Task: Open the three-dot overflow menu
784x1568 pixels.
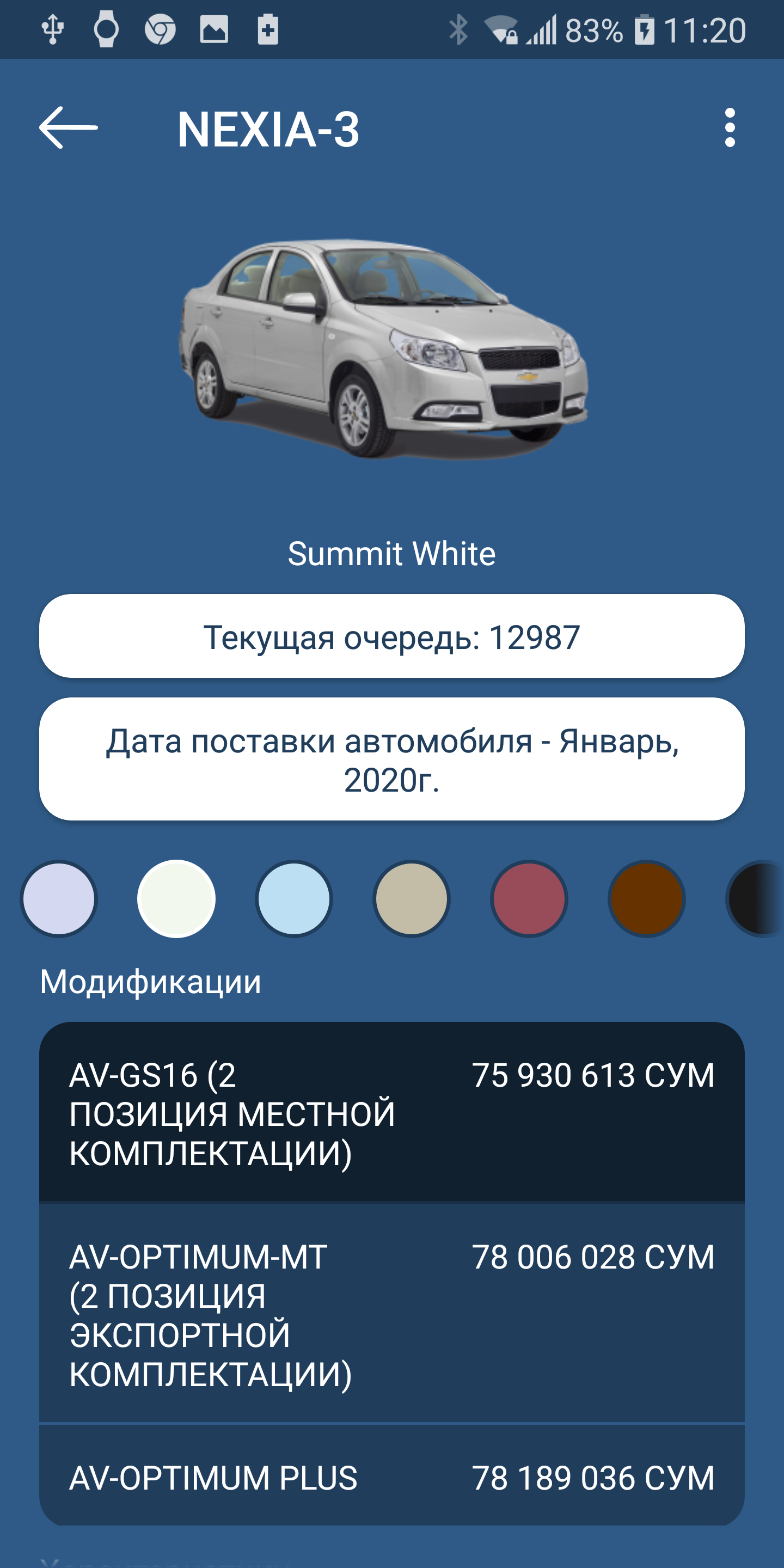Action: coord(729,128)
